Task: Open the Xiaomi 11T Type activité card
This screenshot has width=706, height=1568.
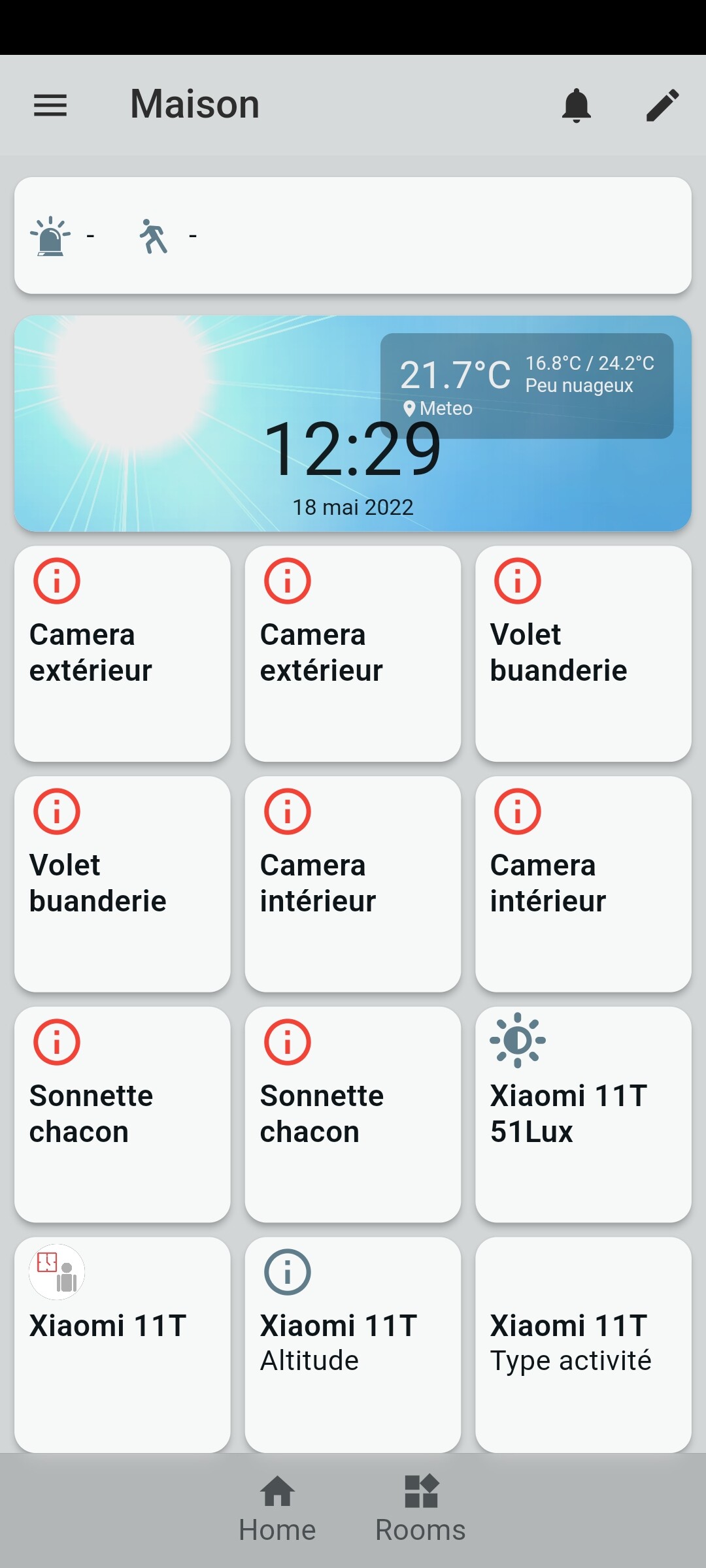Action: [583, 1344]
